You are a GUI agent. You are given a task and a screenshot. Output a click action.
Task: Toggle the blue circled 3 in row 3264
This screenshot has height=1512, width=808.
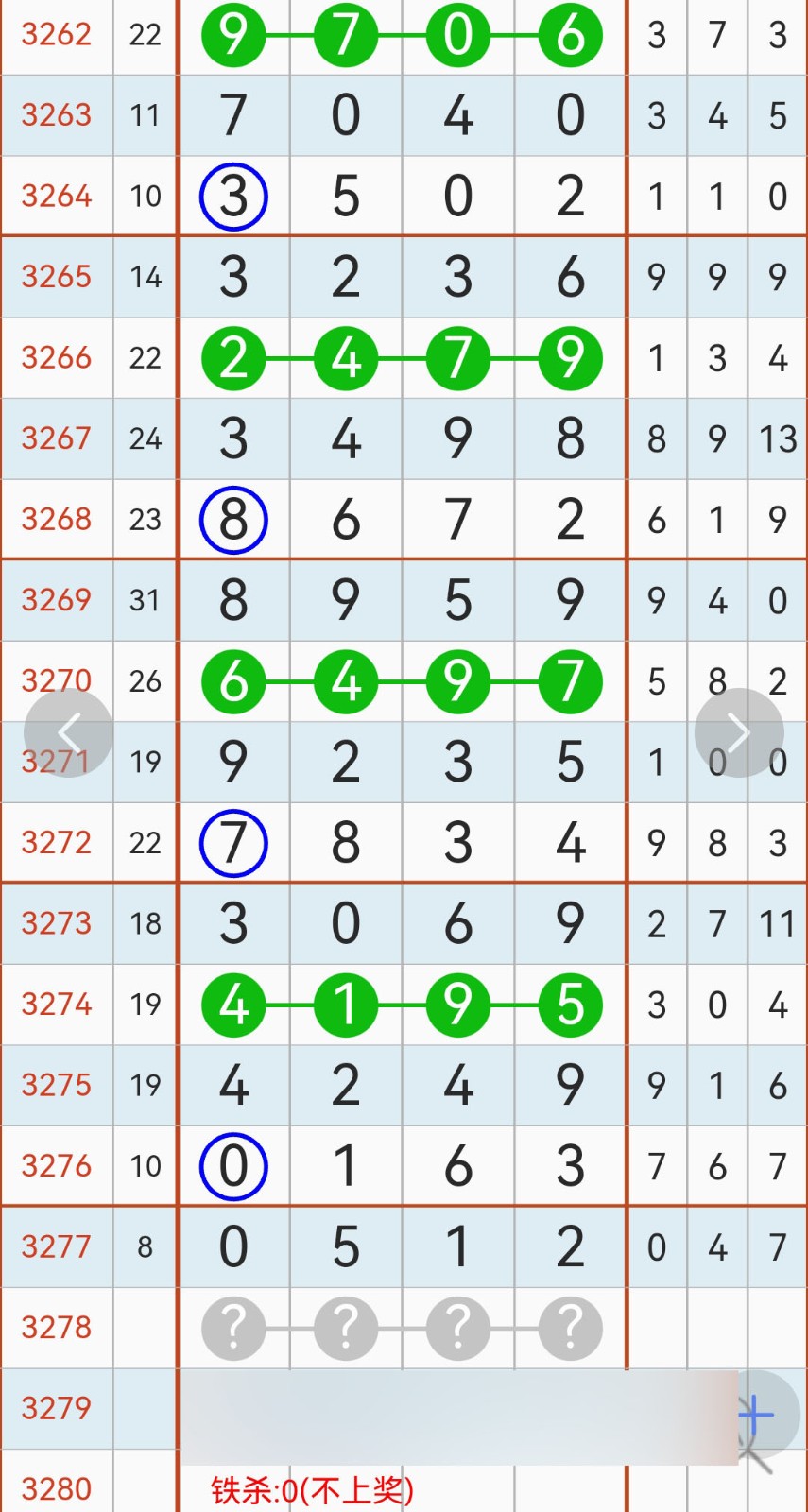pyautogui.click(x=233, y=196)
